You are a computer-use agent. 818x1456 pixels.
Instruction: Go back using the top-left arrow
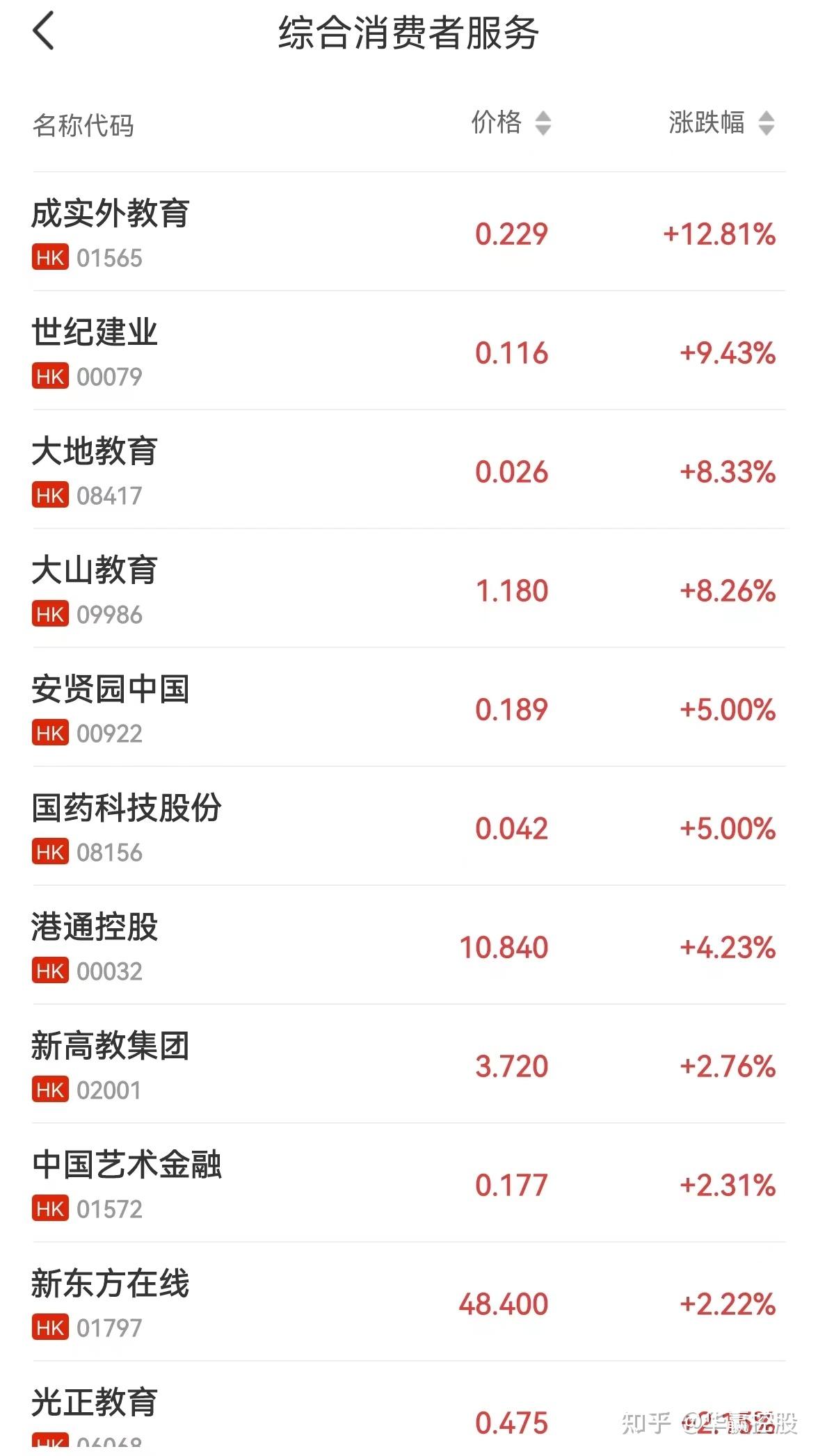(x=43, y=32)
